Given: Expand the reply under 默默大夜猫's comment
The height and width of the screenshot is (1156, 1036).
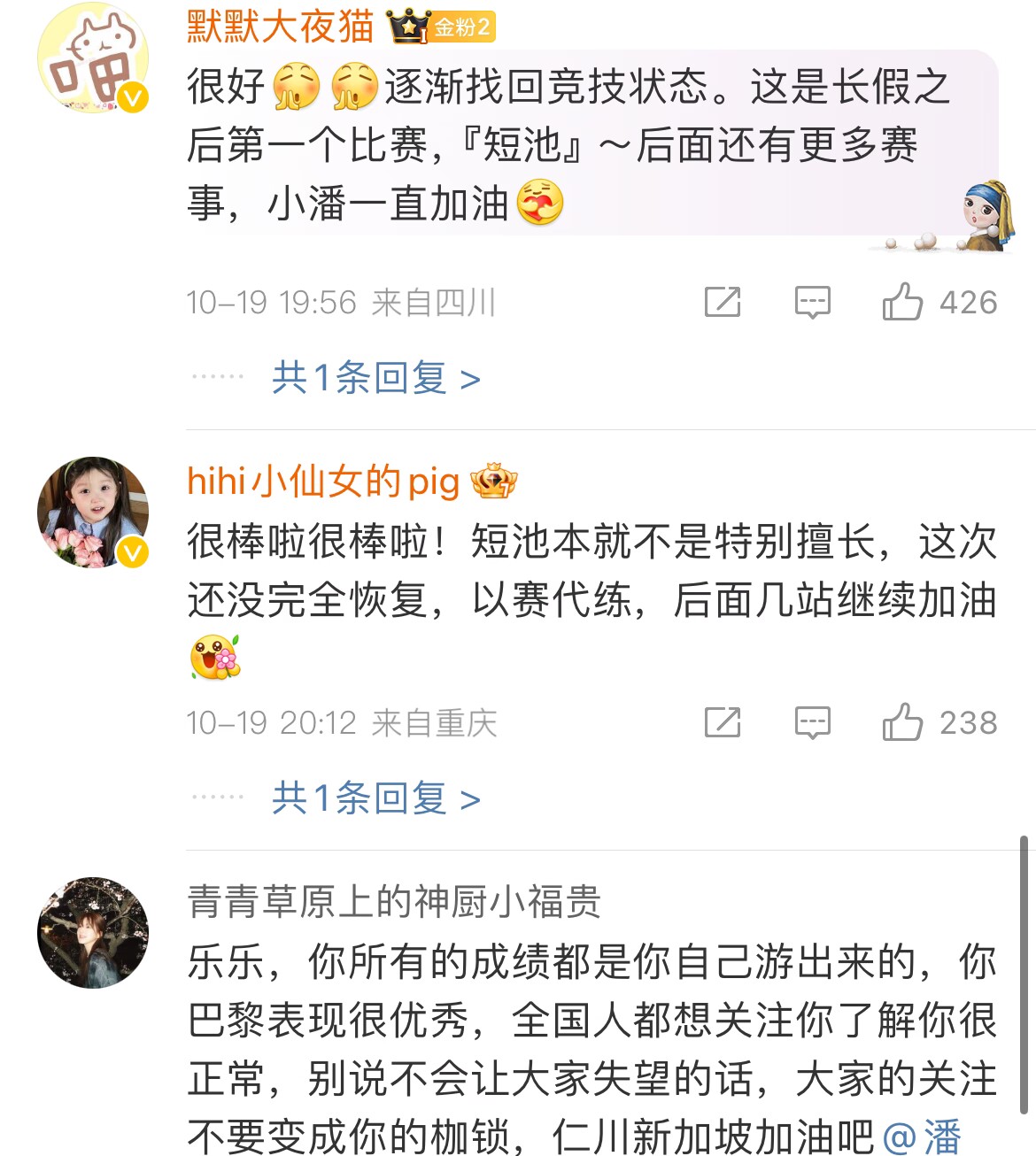Looking at the screenshot, I should (375, 379).
